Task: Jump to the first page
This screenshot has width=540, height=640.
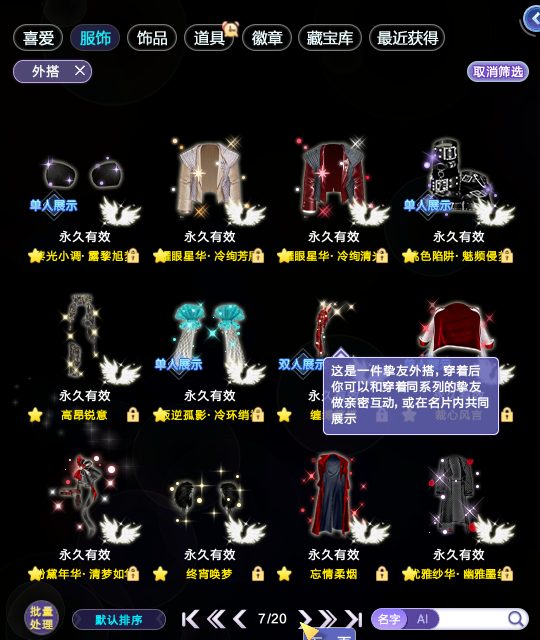Action: [x=190, y=619]
